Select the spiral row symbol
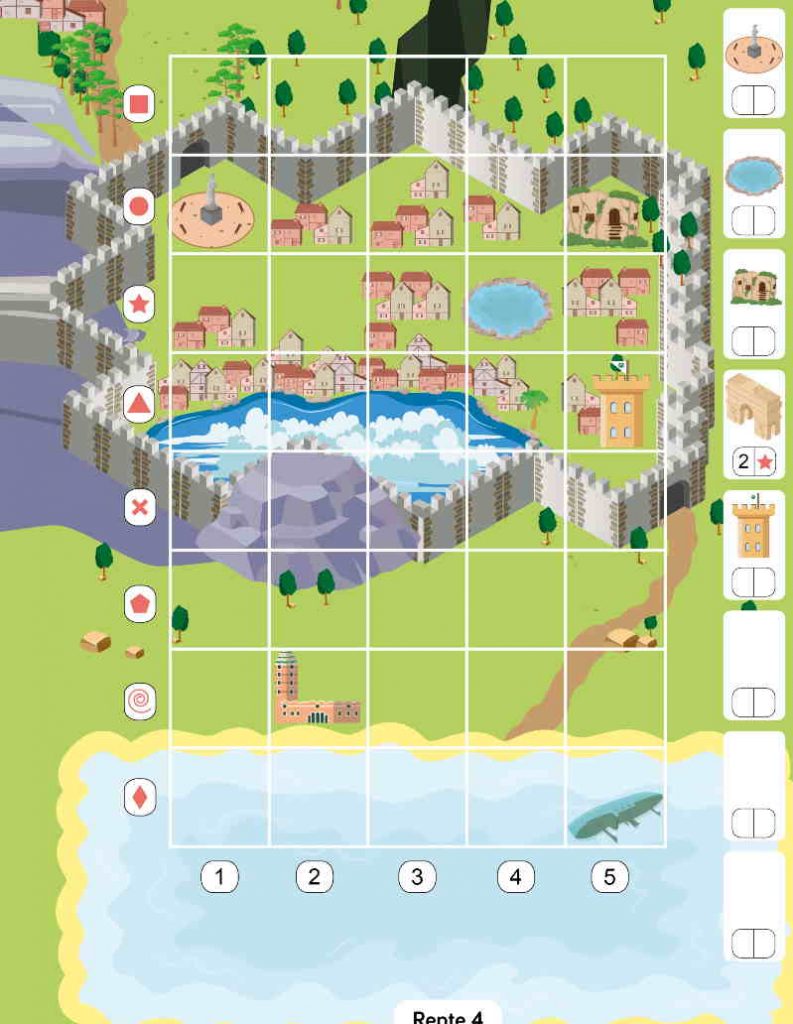This screenshot has width=793, height=1024. pos(140,700)
